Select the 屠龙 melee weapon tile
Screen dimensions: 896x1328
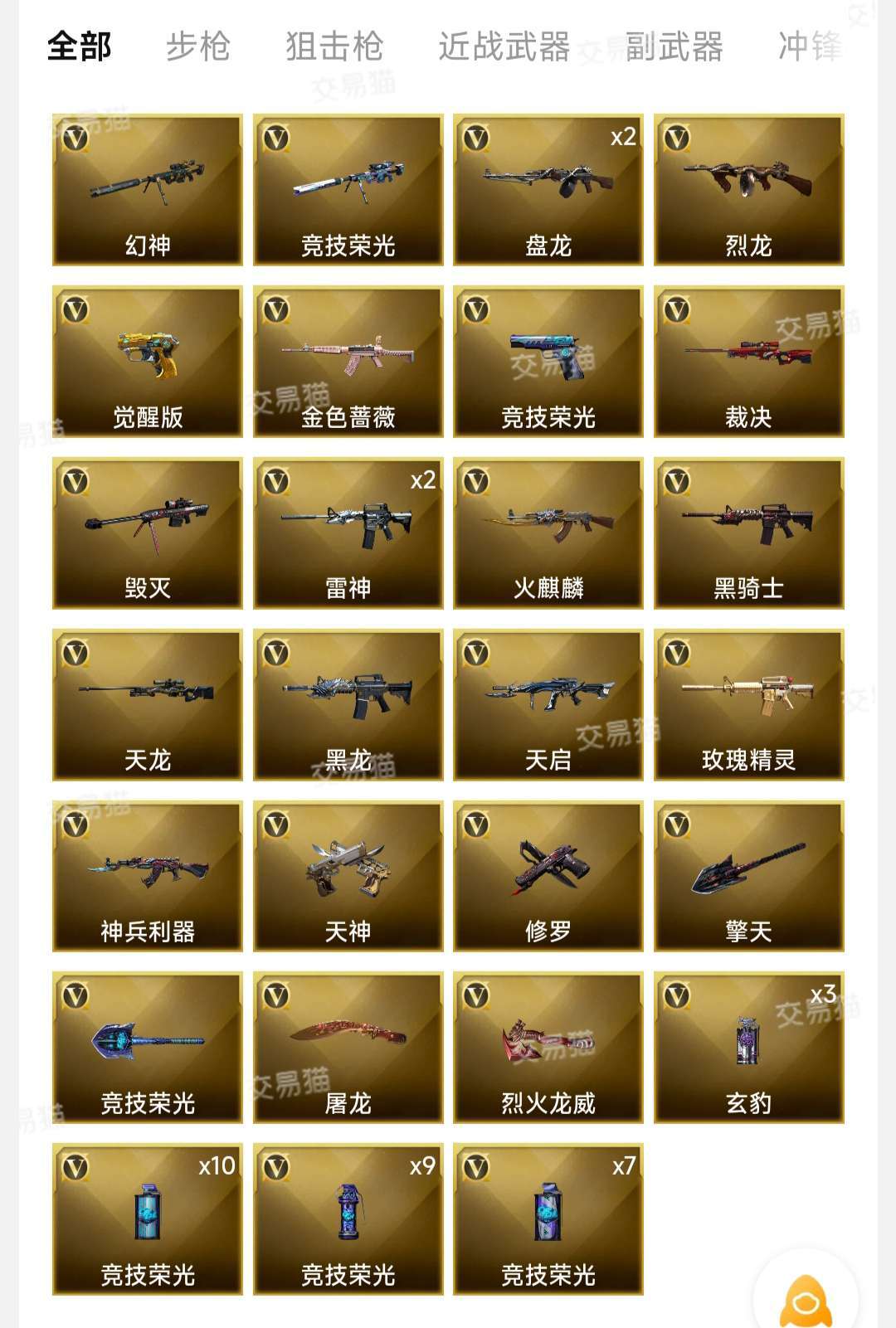tap(348, 1048)
